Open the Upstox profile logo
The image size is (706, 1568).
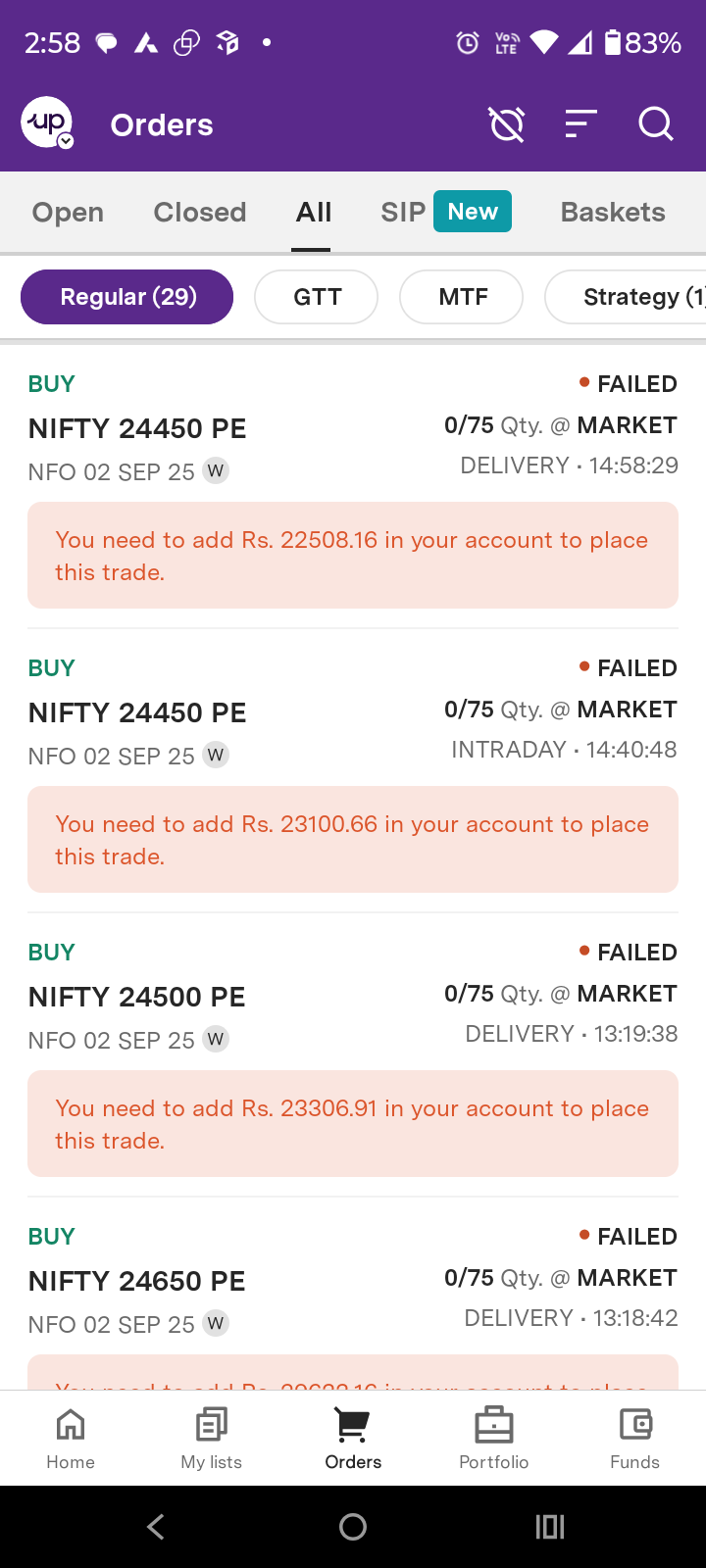click(47, 123)
